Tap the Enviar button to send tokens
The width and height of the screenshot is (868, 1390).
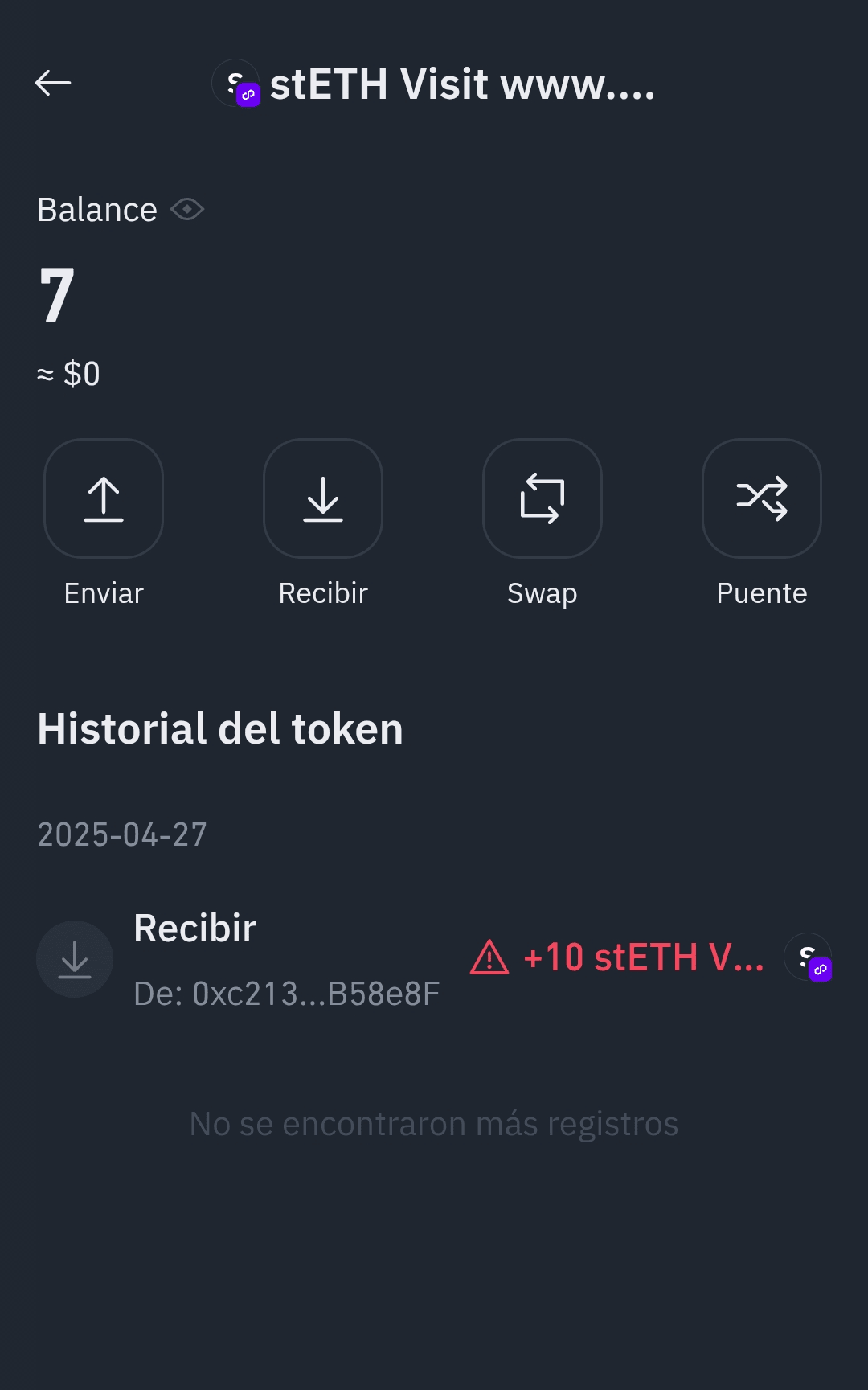tap(104, 498)
